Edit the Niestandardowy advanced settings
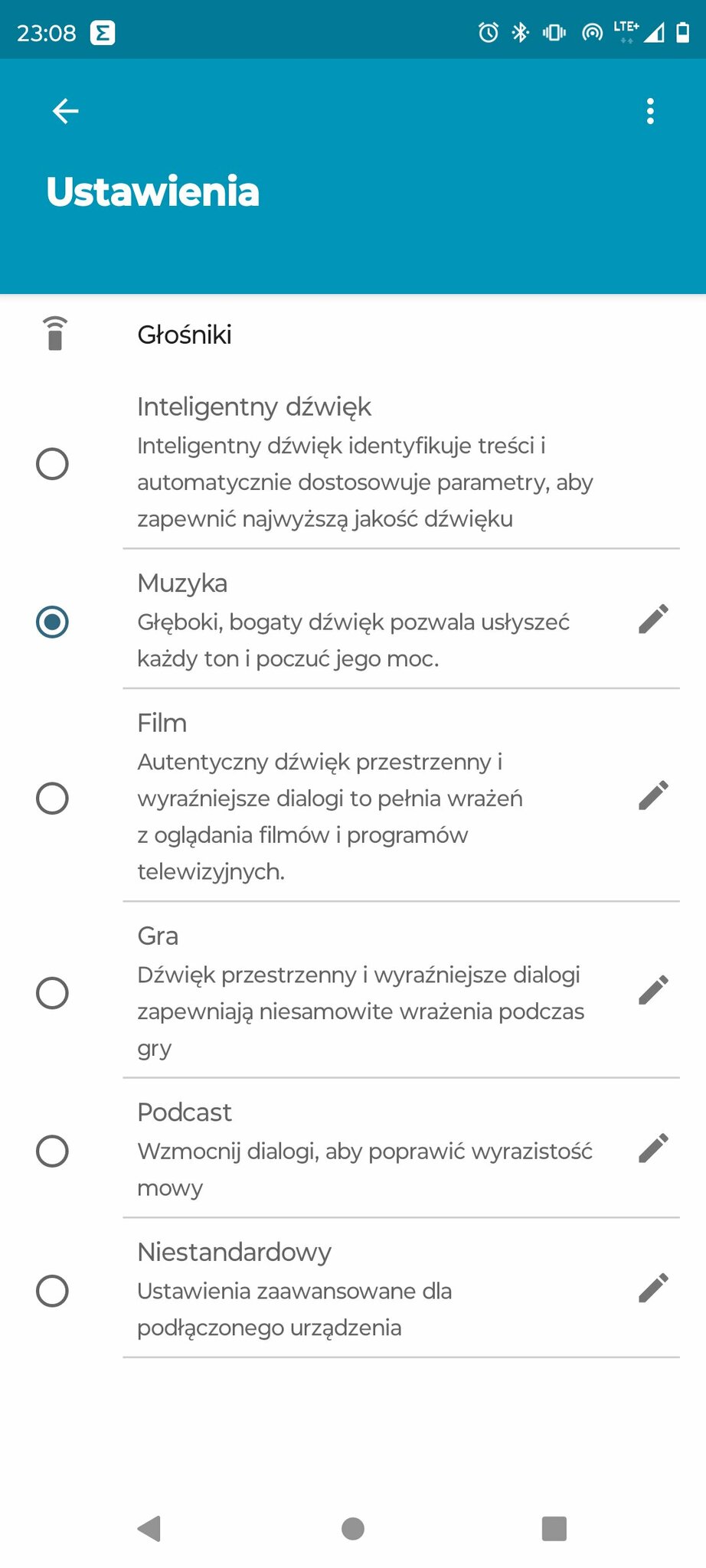The height and width of the screenshot is (1568, 706). pos(653,1289)
